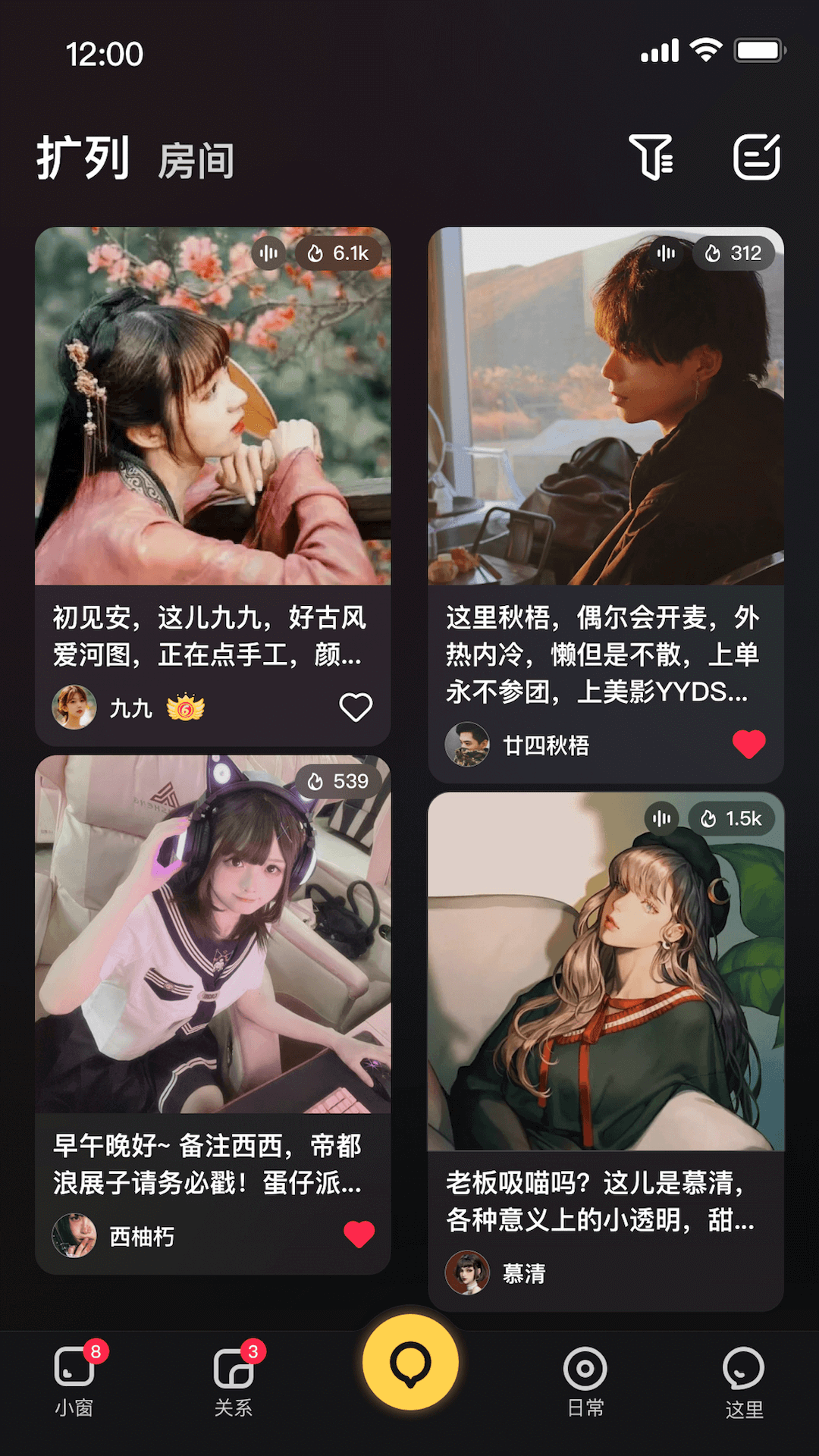The image size is (819, 1456).
Task: Remove like from 西柚朽's post
Action: tap(359, 1235)
